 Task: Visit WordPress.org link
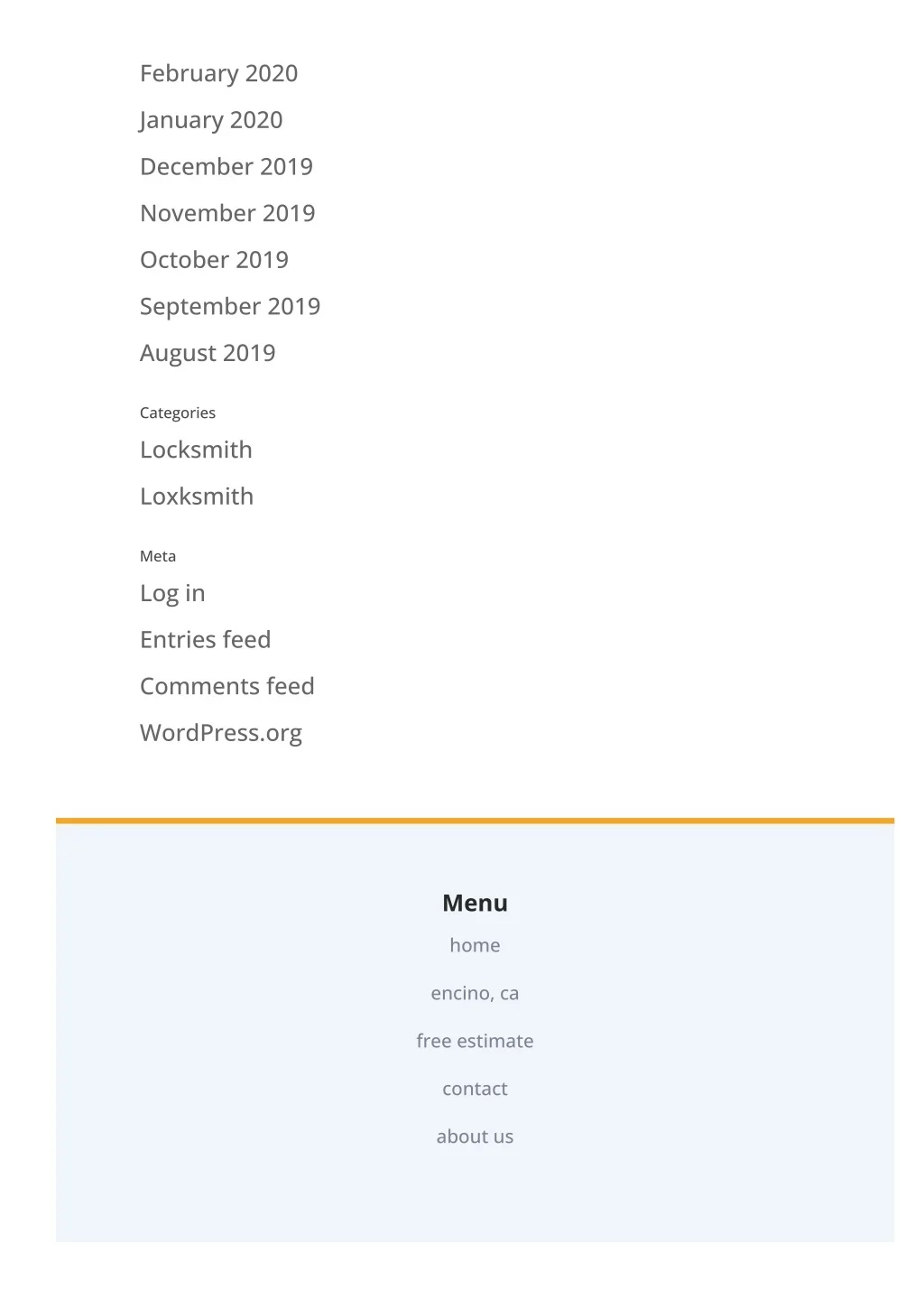coord(221,733)
